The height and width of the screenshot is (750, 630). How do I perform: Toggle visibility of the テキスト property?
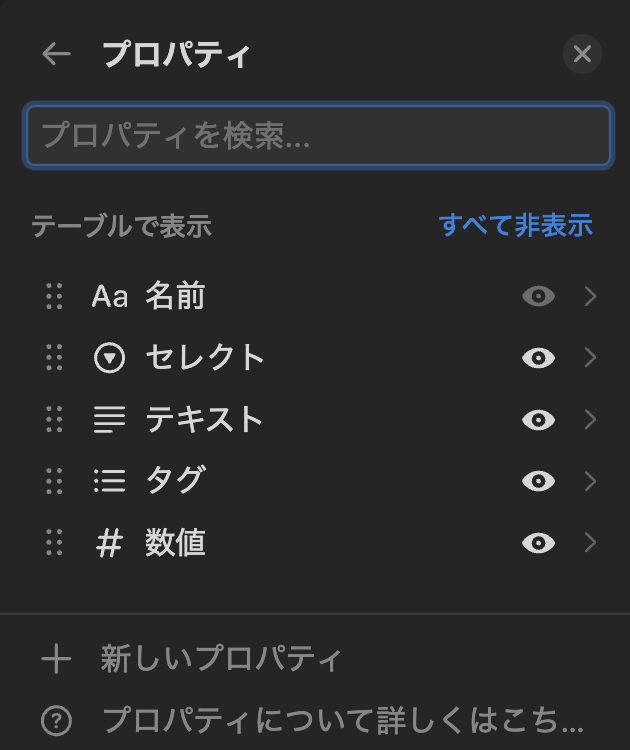coord(538,420)
